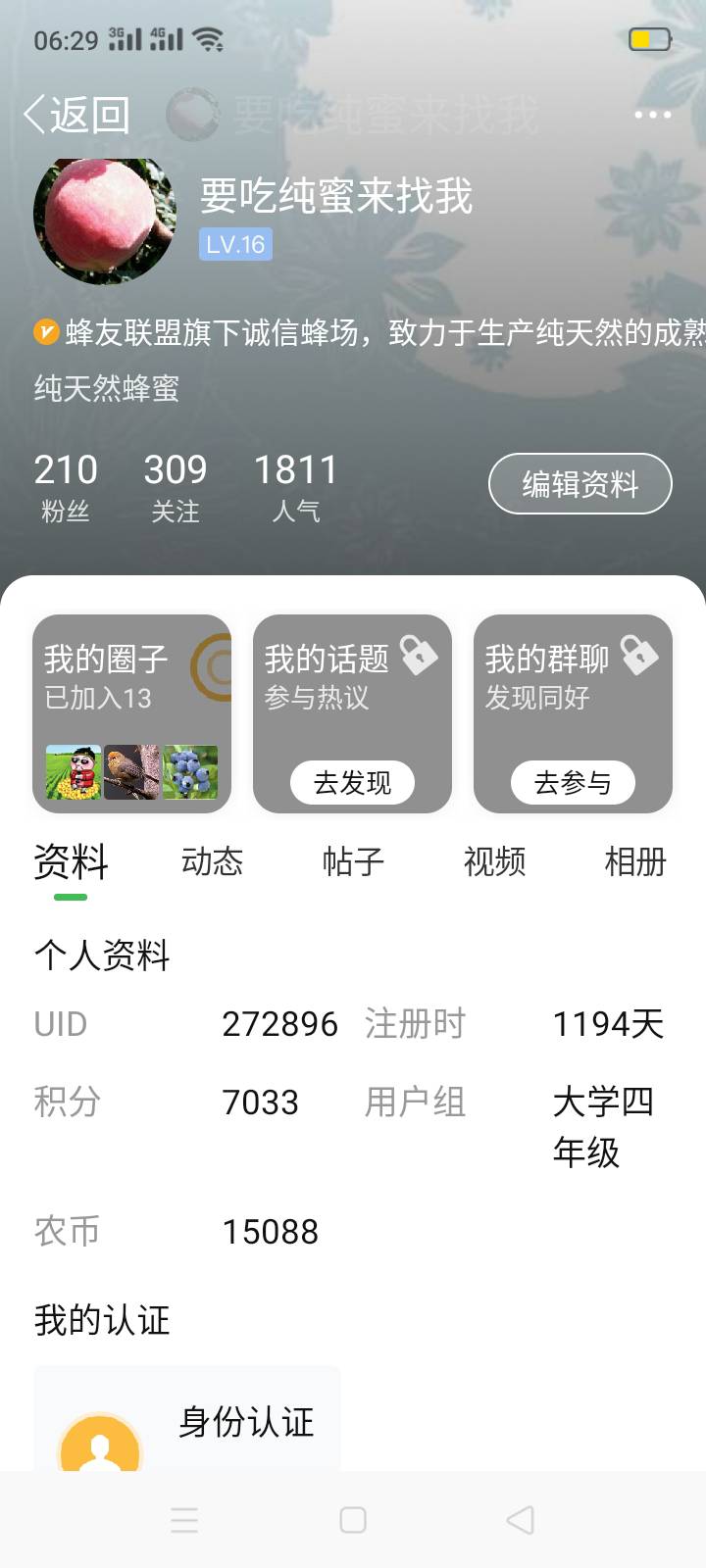Screen dimensions: 706x1568
Task: Tap the system home button
Action: pyautogui.click(x=353, y=1520)
